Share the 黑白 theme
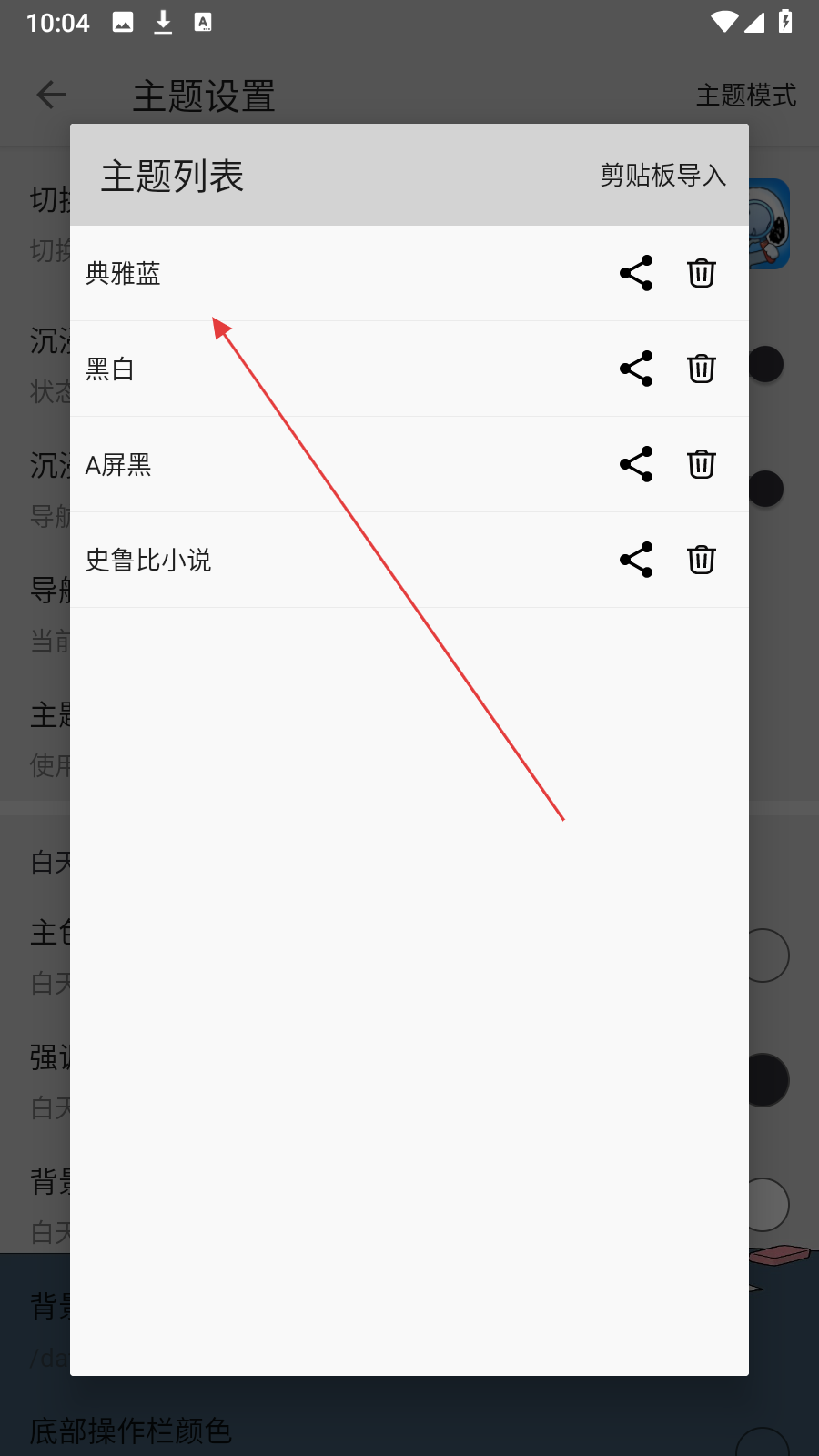Viewport: 819px width, 1456px height. pos(636,369)
